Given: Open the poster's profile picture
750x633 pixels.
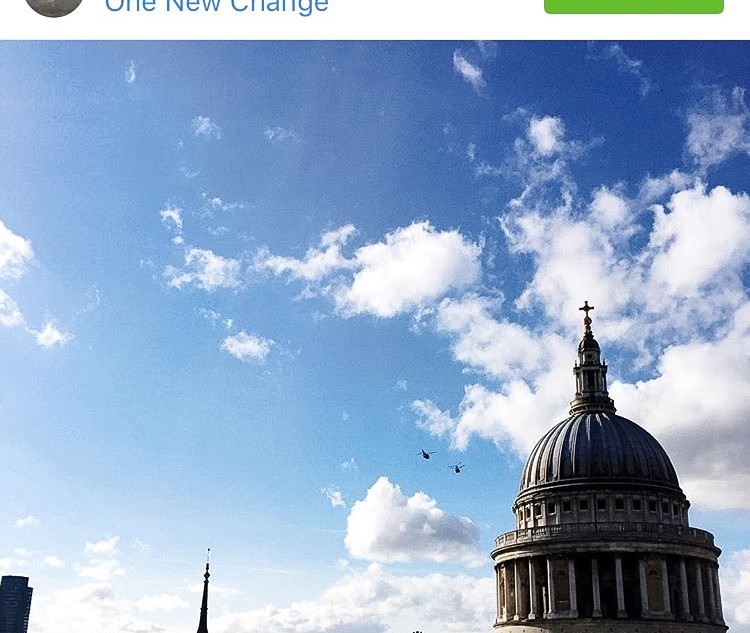Looking at the screenshot, I should (54, 7).
